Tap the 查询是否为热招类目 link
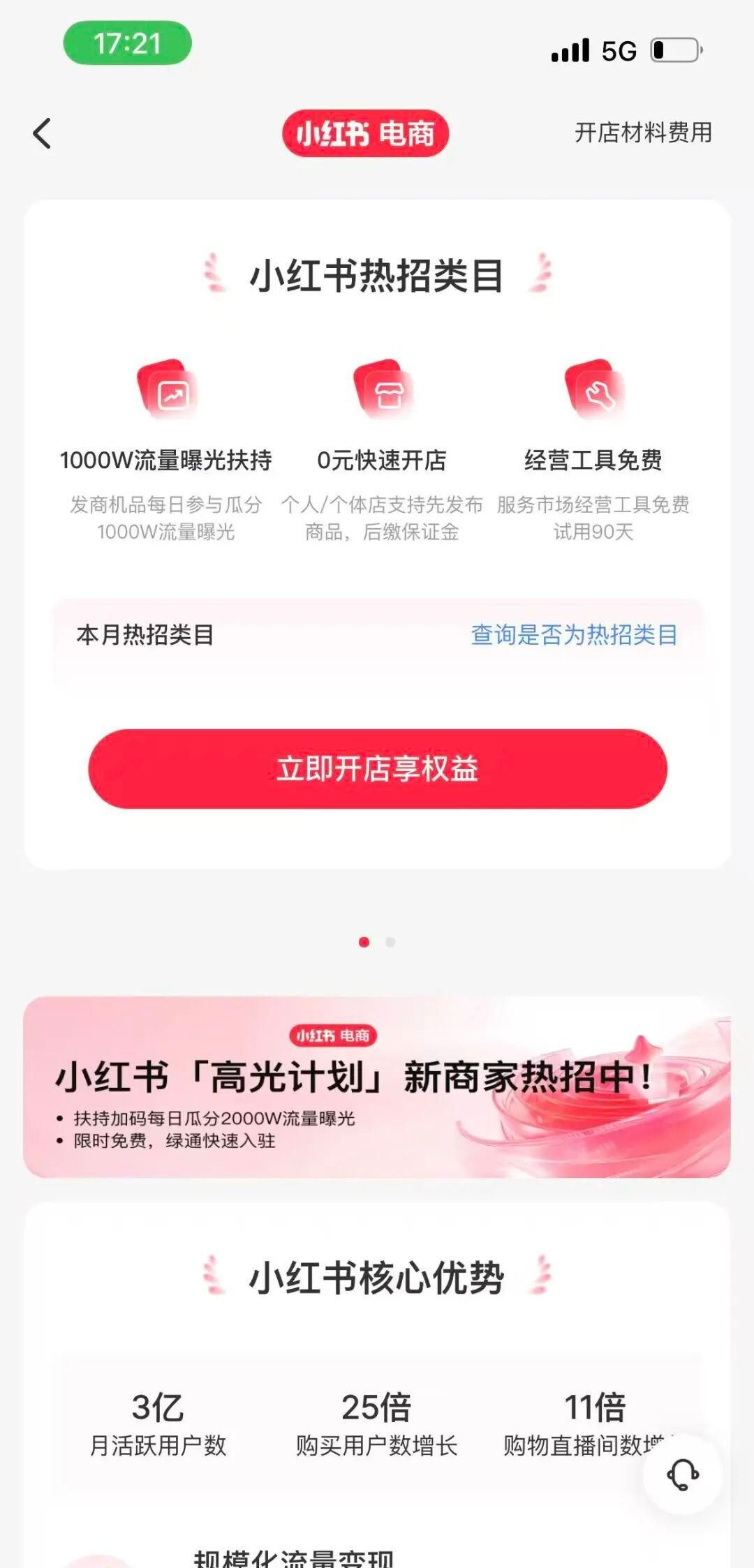 point(574,634)
